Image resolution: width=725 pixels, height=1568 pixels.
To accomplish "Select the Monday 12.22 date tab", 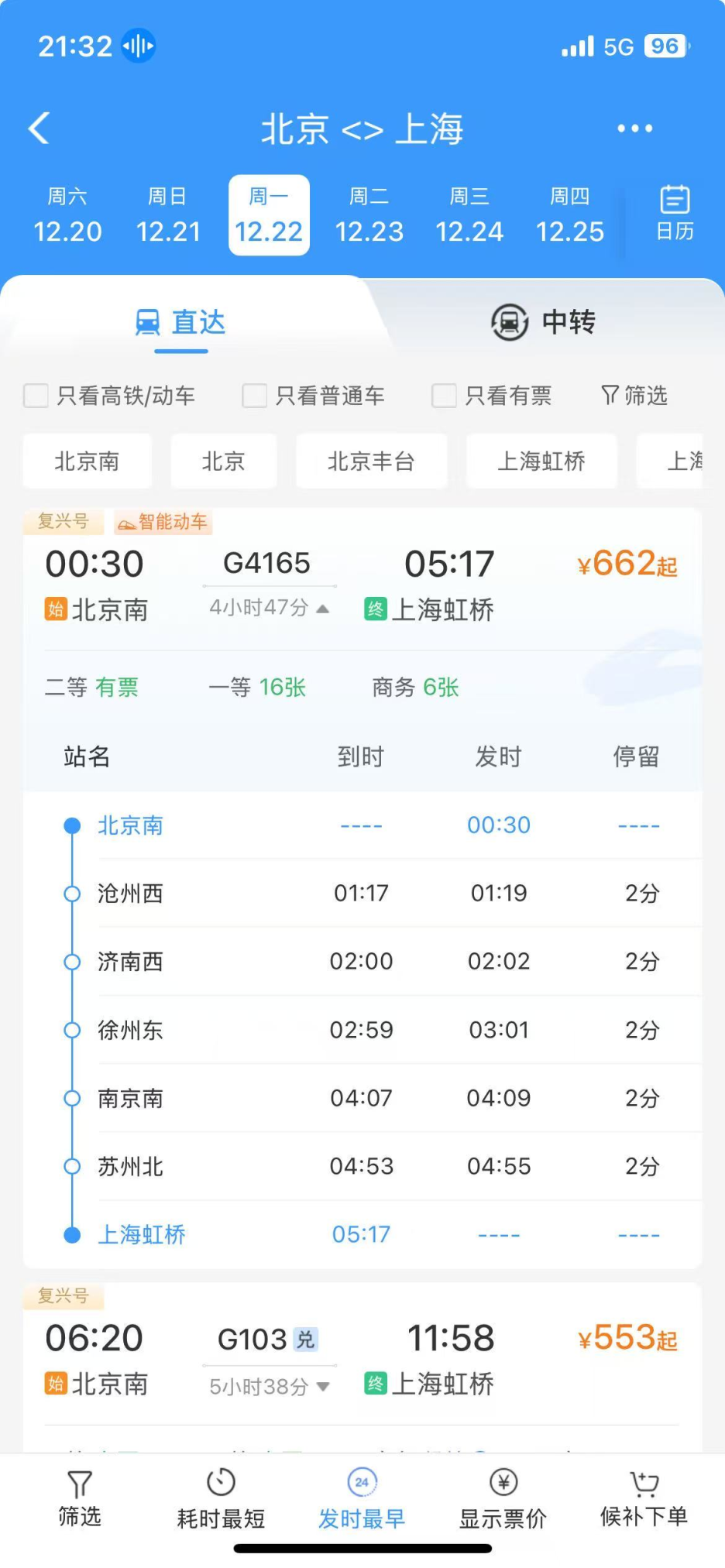I will tap(268, 215).
